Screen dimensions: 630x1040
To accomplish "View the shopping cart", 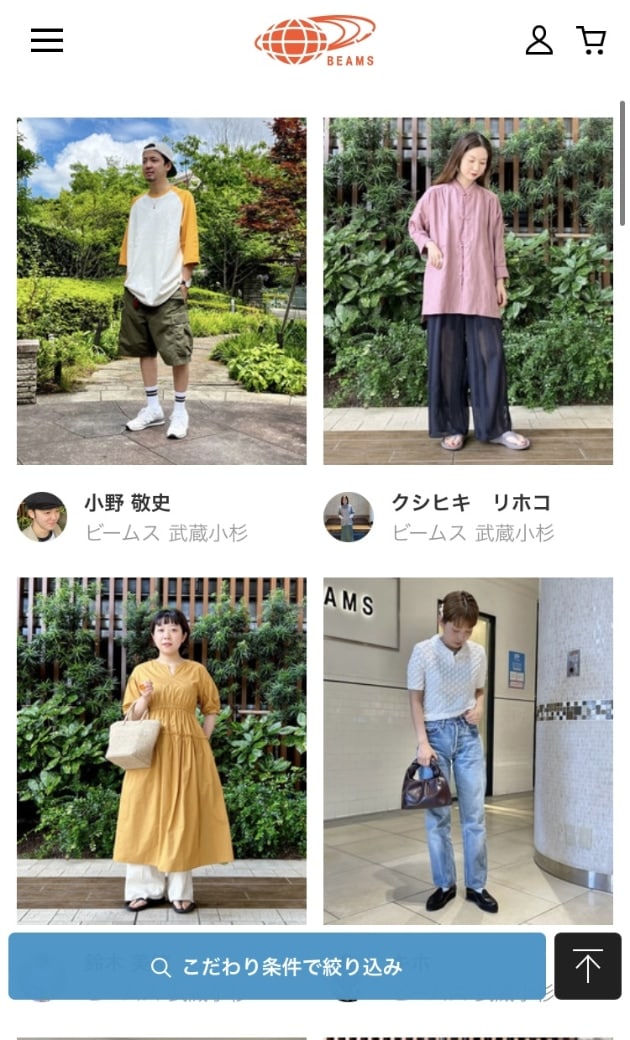I will click(x=591, y=40).
